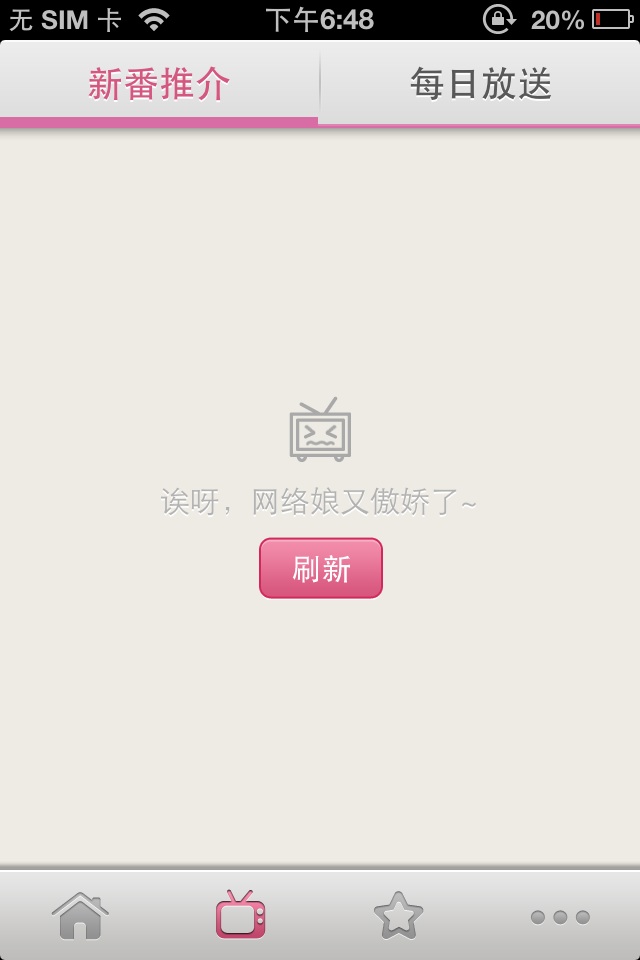Switch to the 每日放送 tab
This screenshot has width=640, height=960.
[x=480, y=84]
